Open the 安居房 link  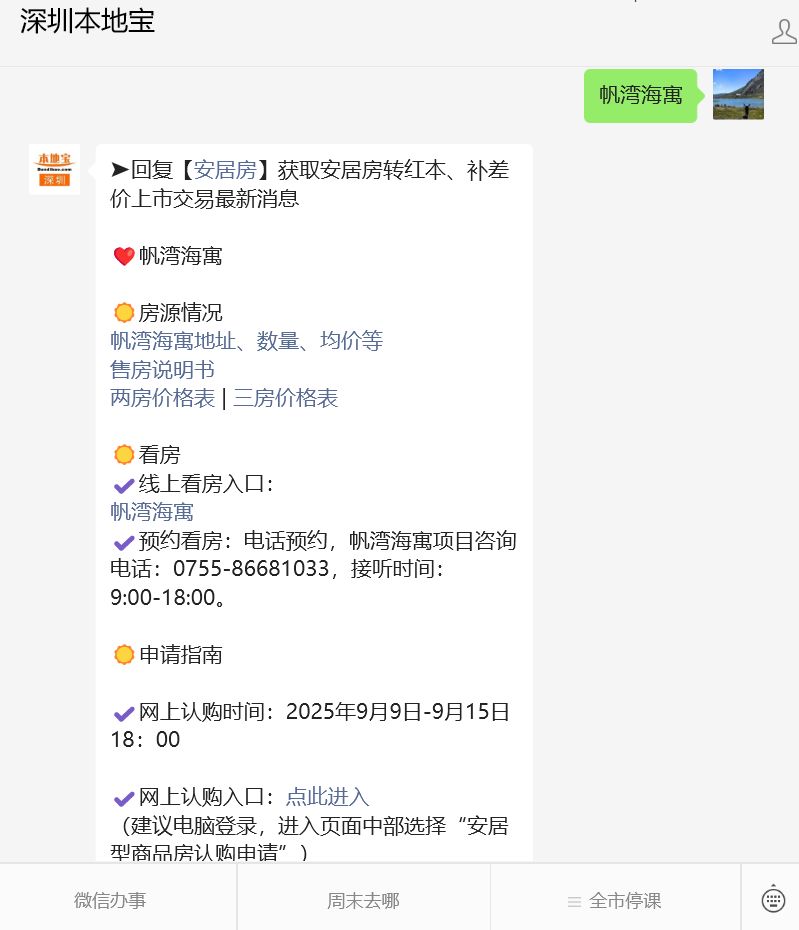[x=224, y=170]
